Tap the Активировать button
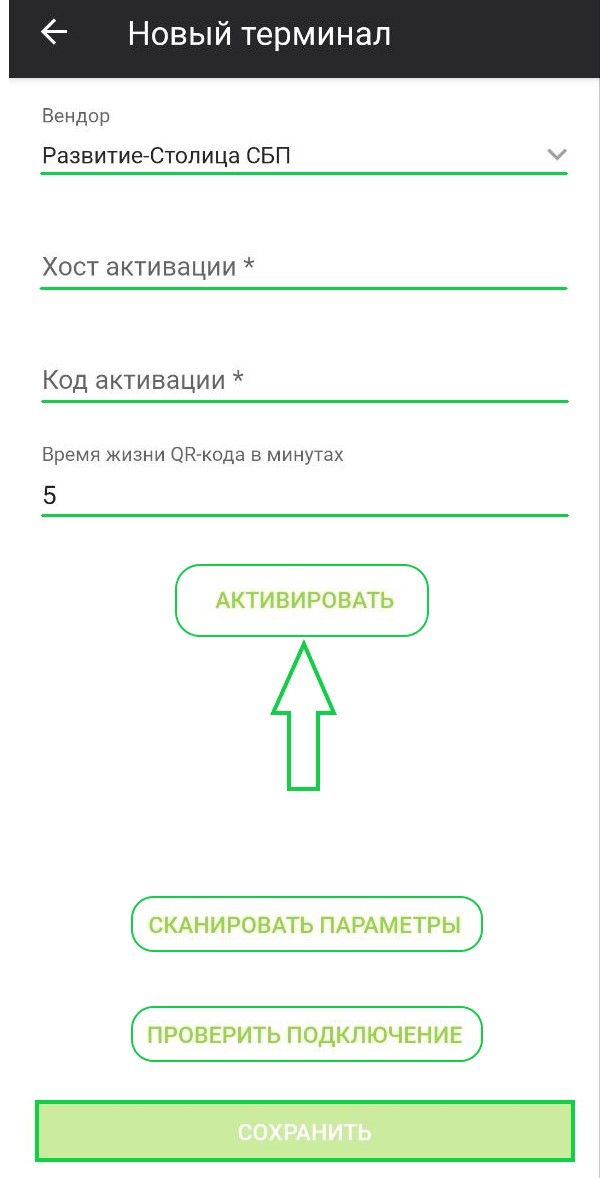This screenshot has width=609, height=1178. point(302,600)
